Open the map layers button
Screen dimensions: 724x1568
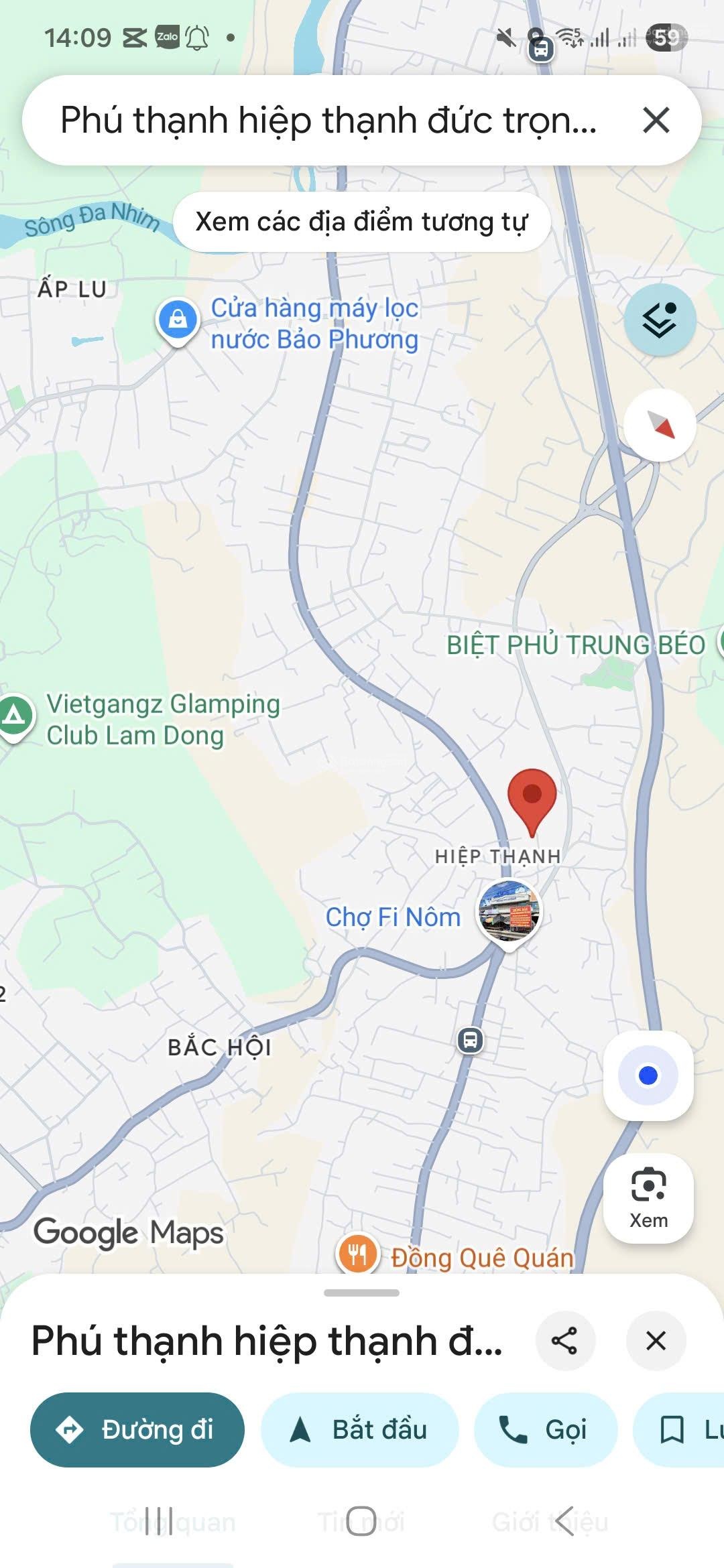coord(660,320)
